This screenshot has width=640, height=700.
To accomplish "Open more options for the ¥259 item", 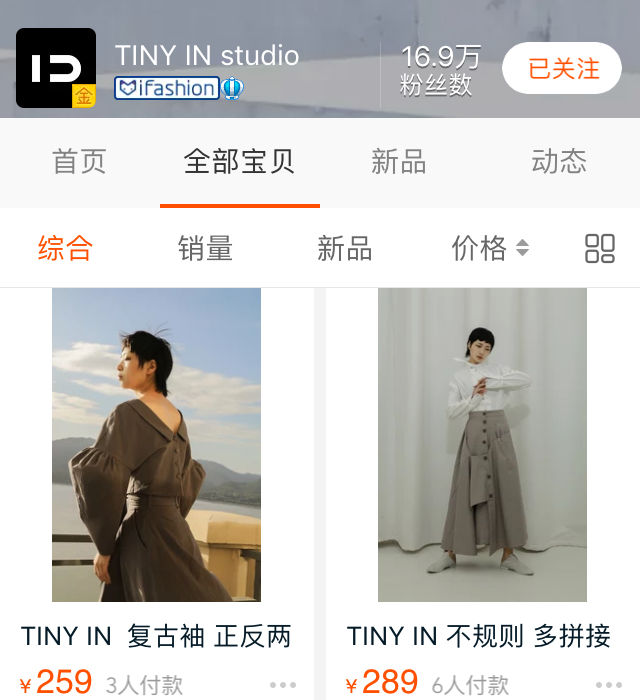I will 283,685.
